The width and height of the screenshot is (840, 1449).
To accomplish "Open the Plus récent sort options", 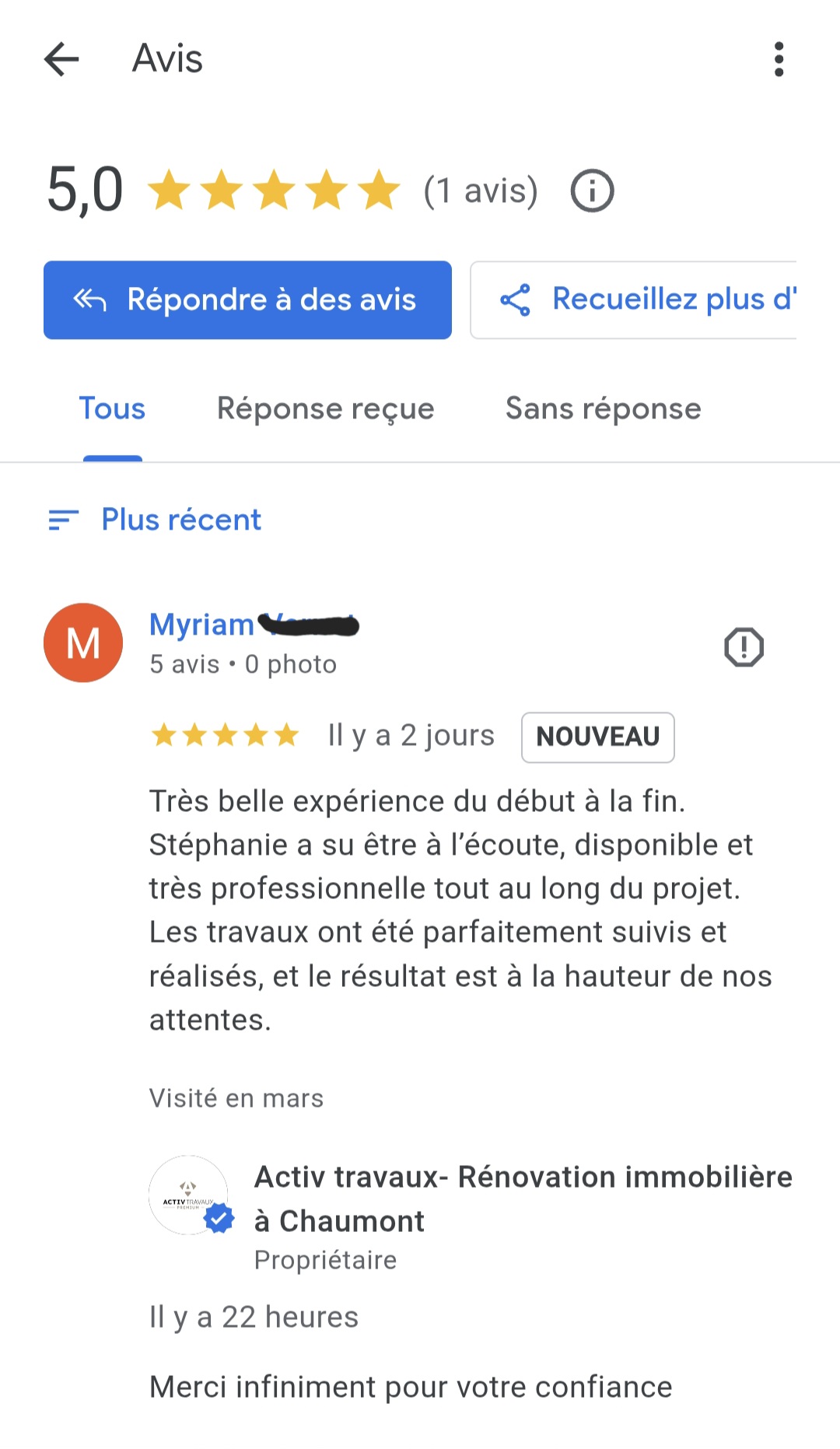I will [183, 520].
